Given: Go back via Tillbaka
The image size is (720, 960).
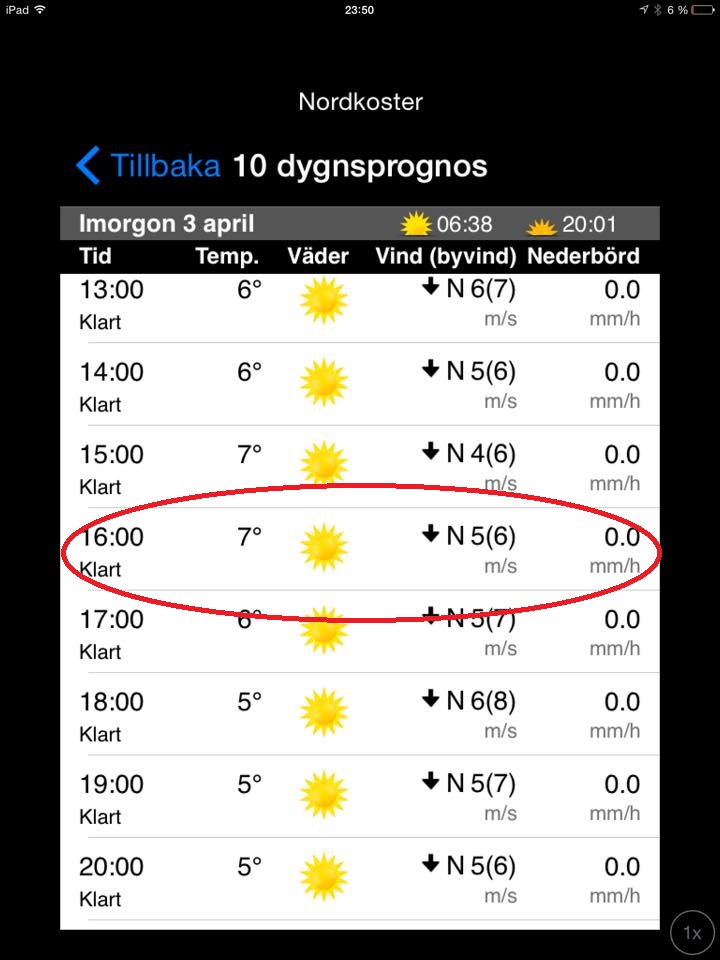Looking at the screenshot, I should (x=148, y=165).
